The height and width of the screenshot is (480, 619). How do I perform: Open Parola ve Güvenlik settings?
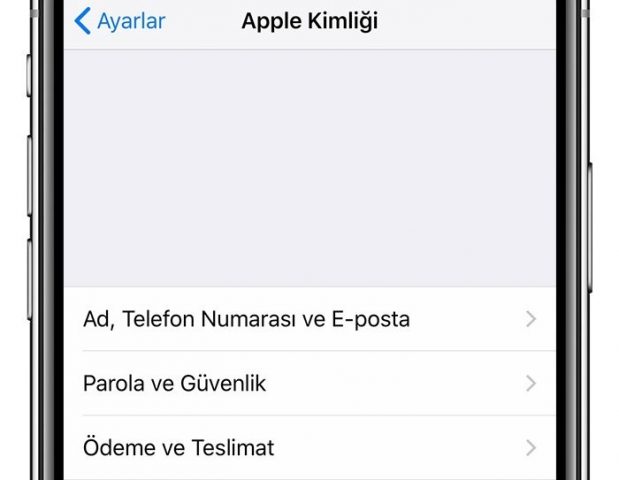point(310,383)
